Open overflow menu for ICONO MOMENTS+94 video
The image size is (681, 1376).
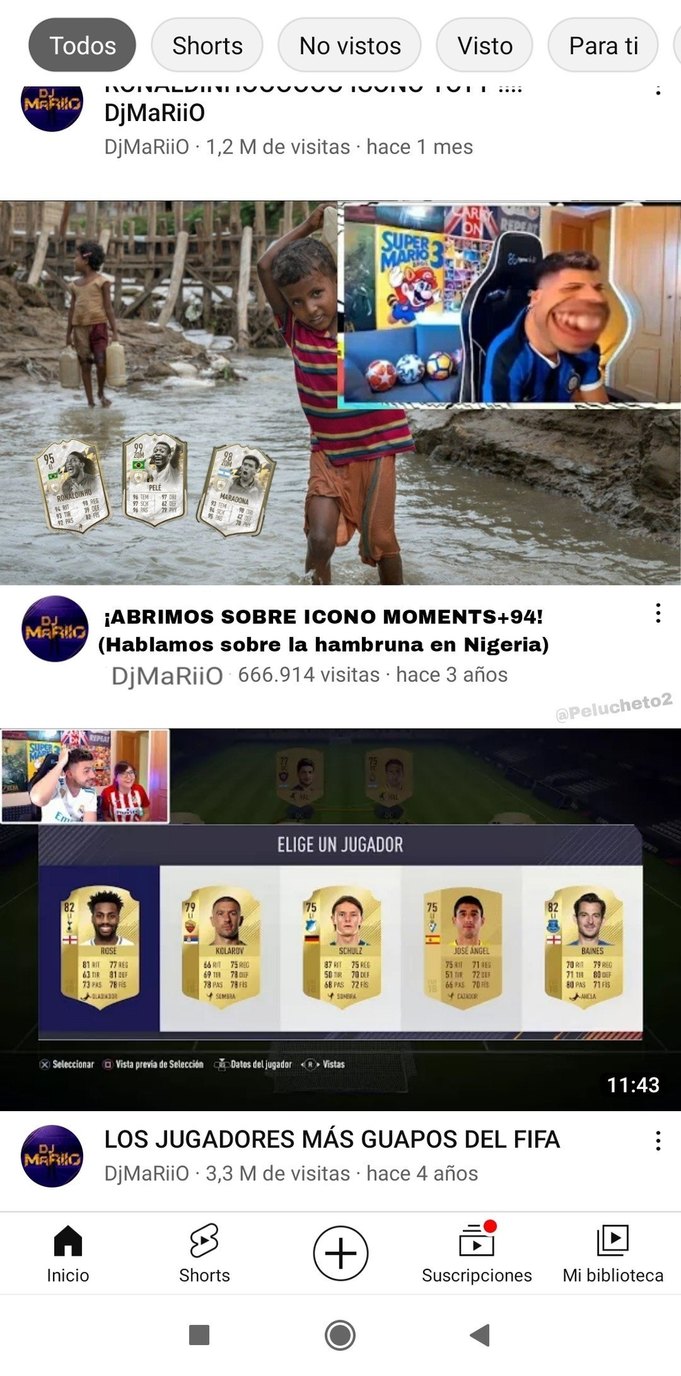point(657,613)
